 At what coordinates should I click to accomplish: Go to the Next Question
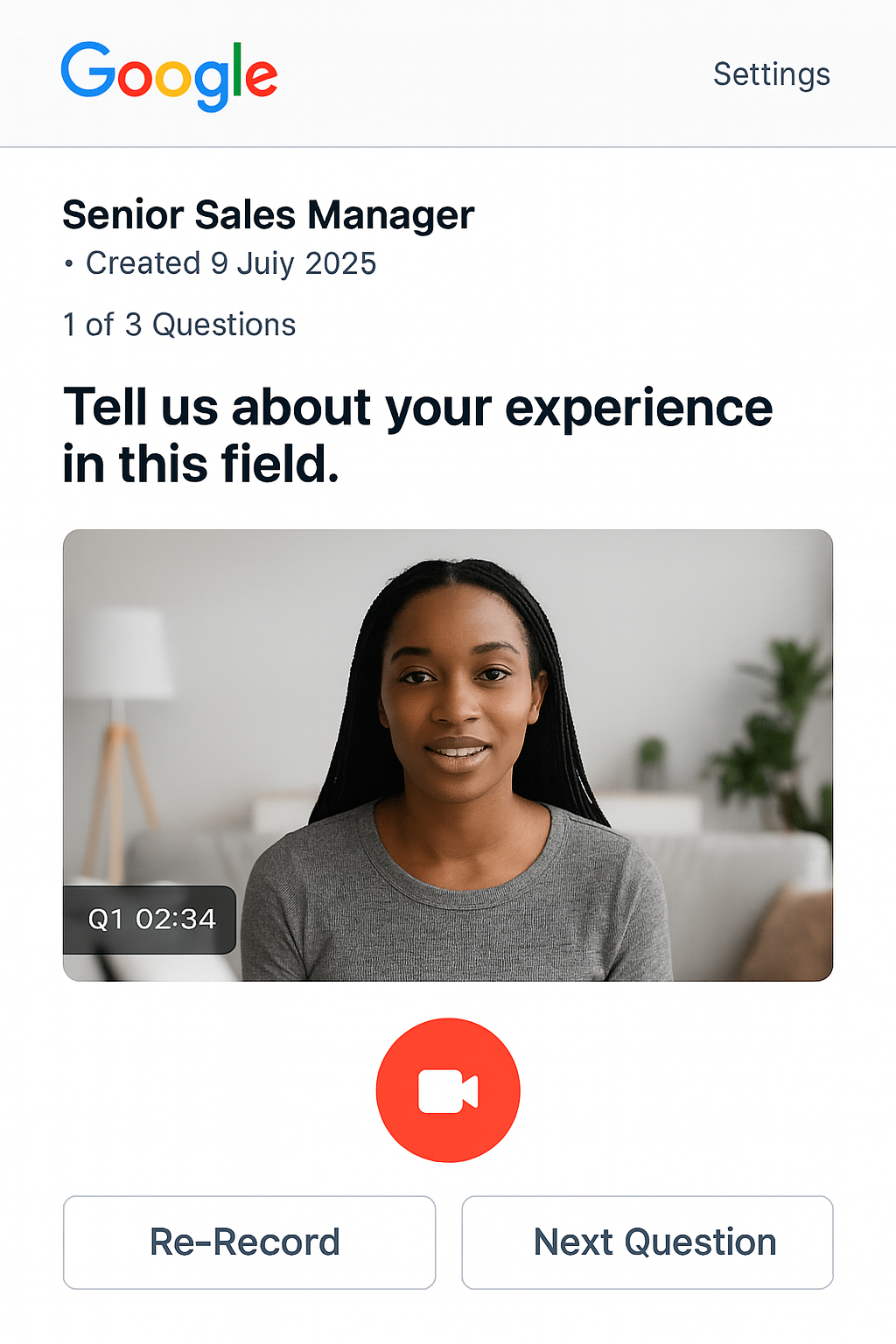[x=647, y=1242]
